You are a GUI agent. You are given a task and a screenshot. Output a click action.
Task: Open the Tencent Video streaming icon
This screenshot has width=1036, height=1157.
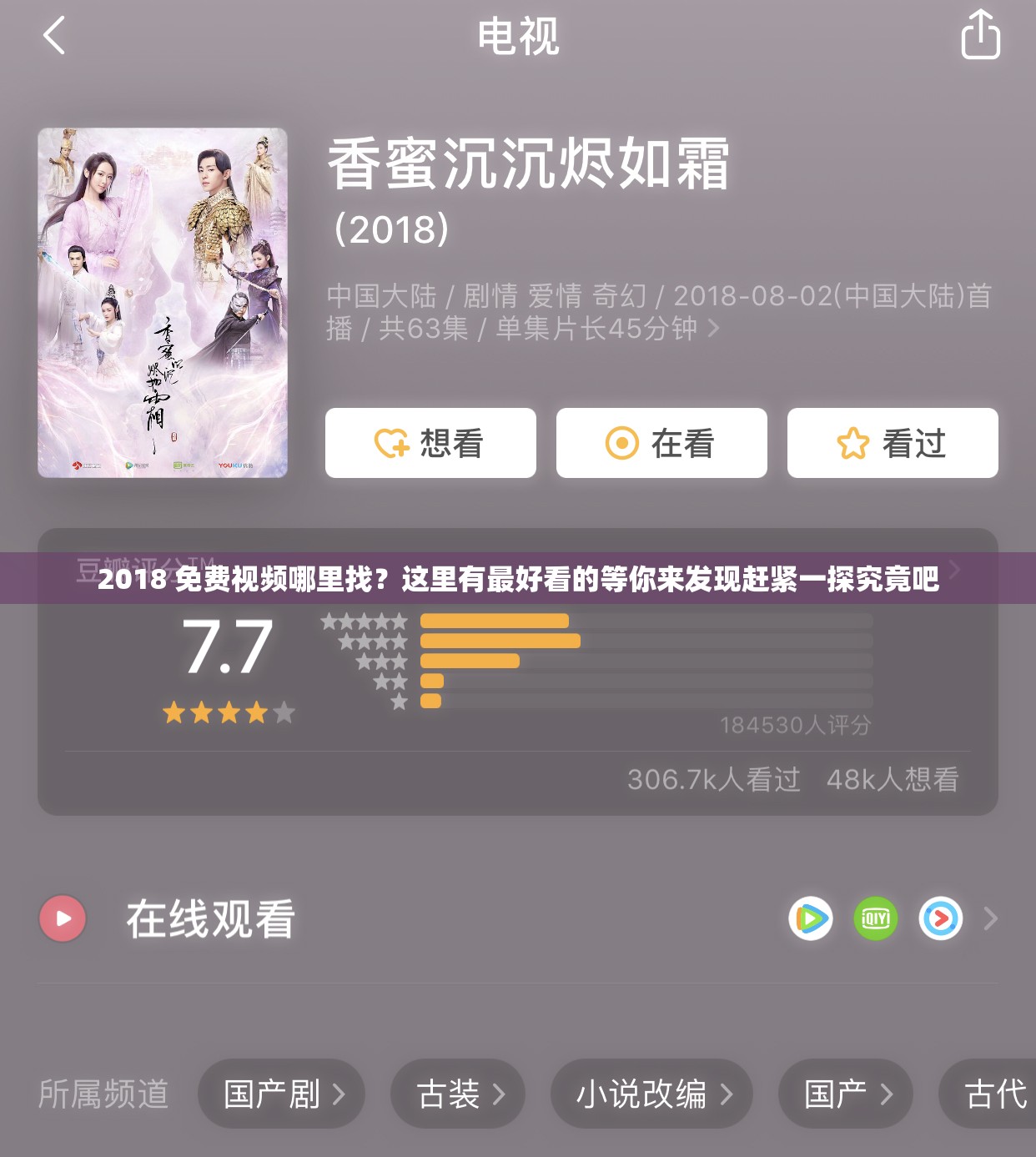point(810,918)
